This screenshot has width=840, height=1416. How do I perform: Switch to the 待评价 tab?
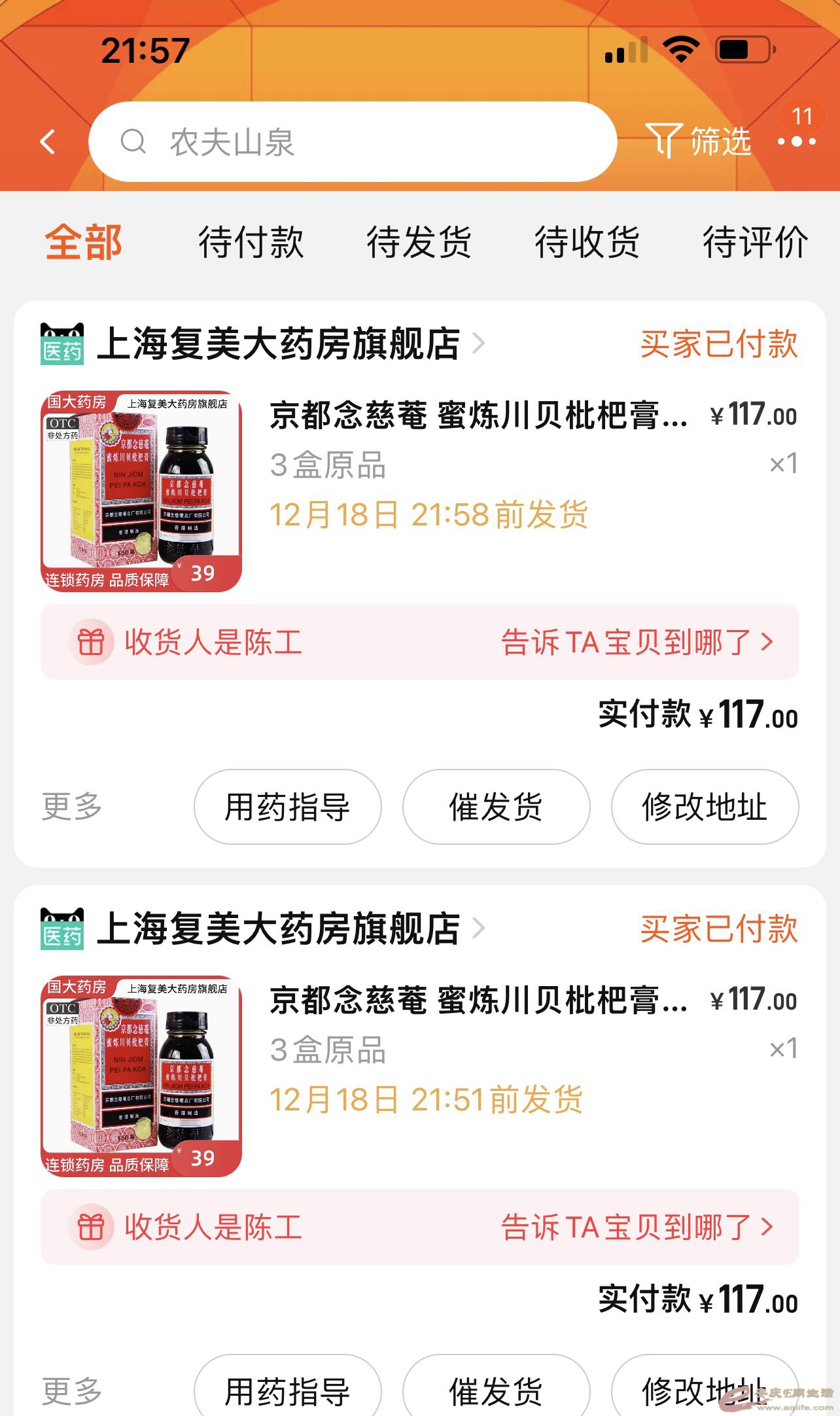(x=755, y=242)
